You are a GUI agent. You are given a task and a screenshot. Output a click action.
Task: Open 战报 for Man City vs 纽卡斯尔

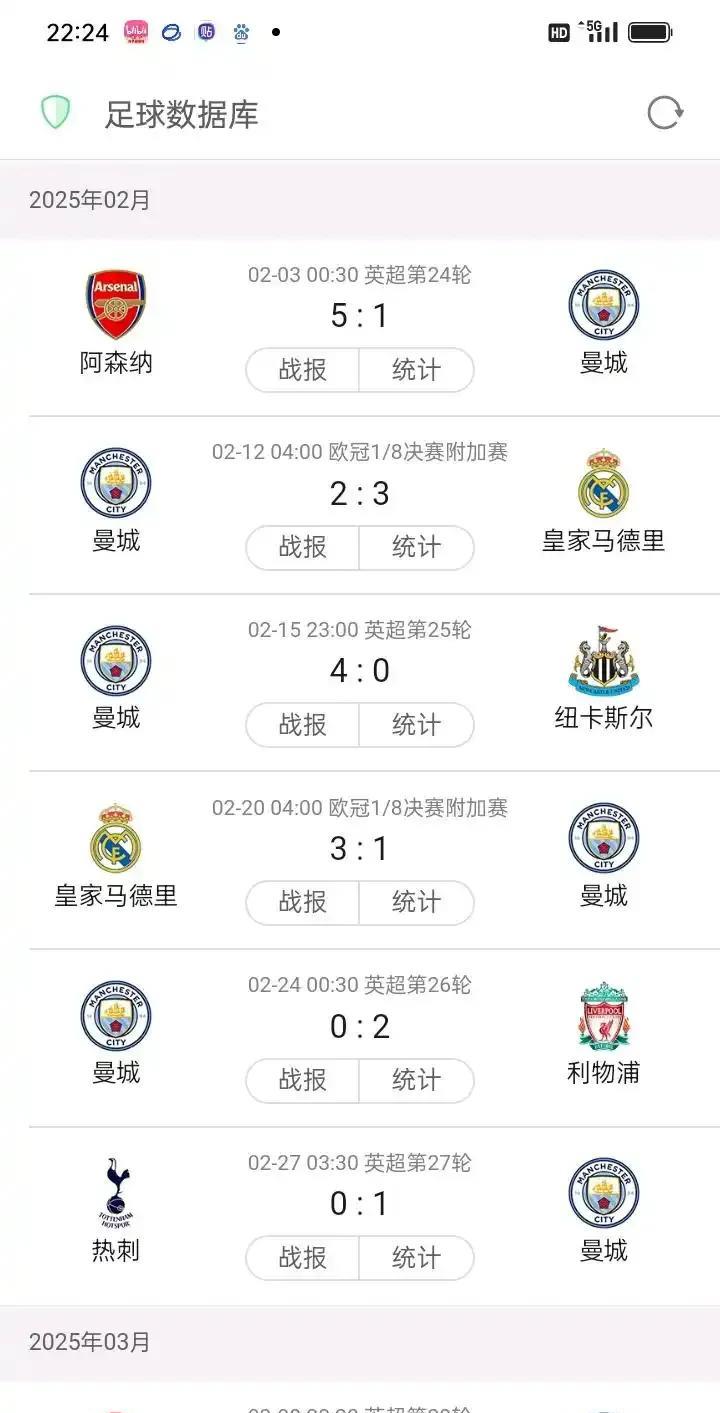(x=303, y=725)
